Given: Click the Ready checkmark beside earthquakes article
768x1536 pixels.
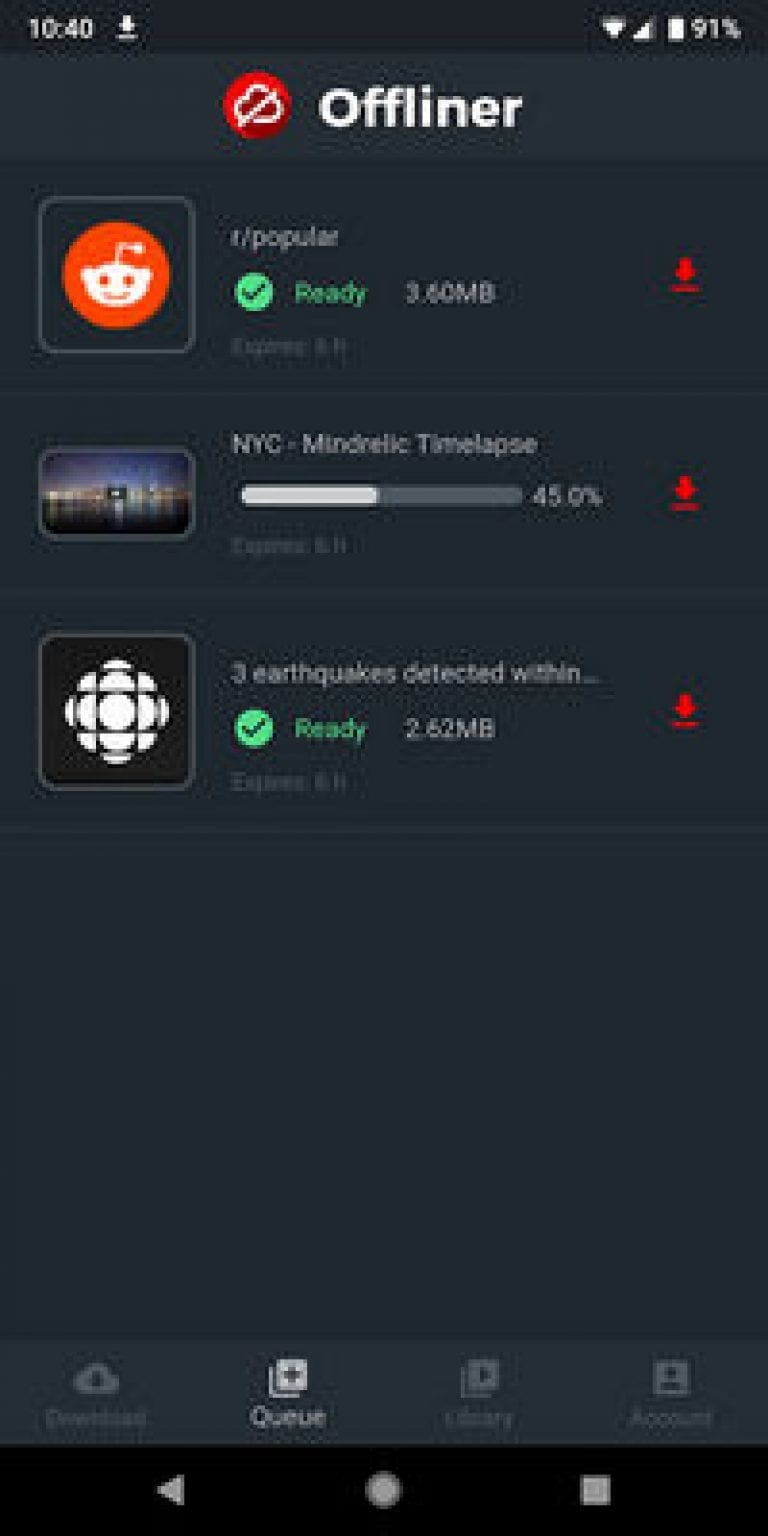Looking at the screenshot, I should pos(253,729).
